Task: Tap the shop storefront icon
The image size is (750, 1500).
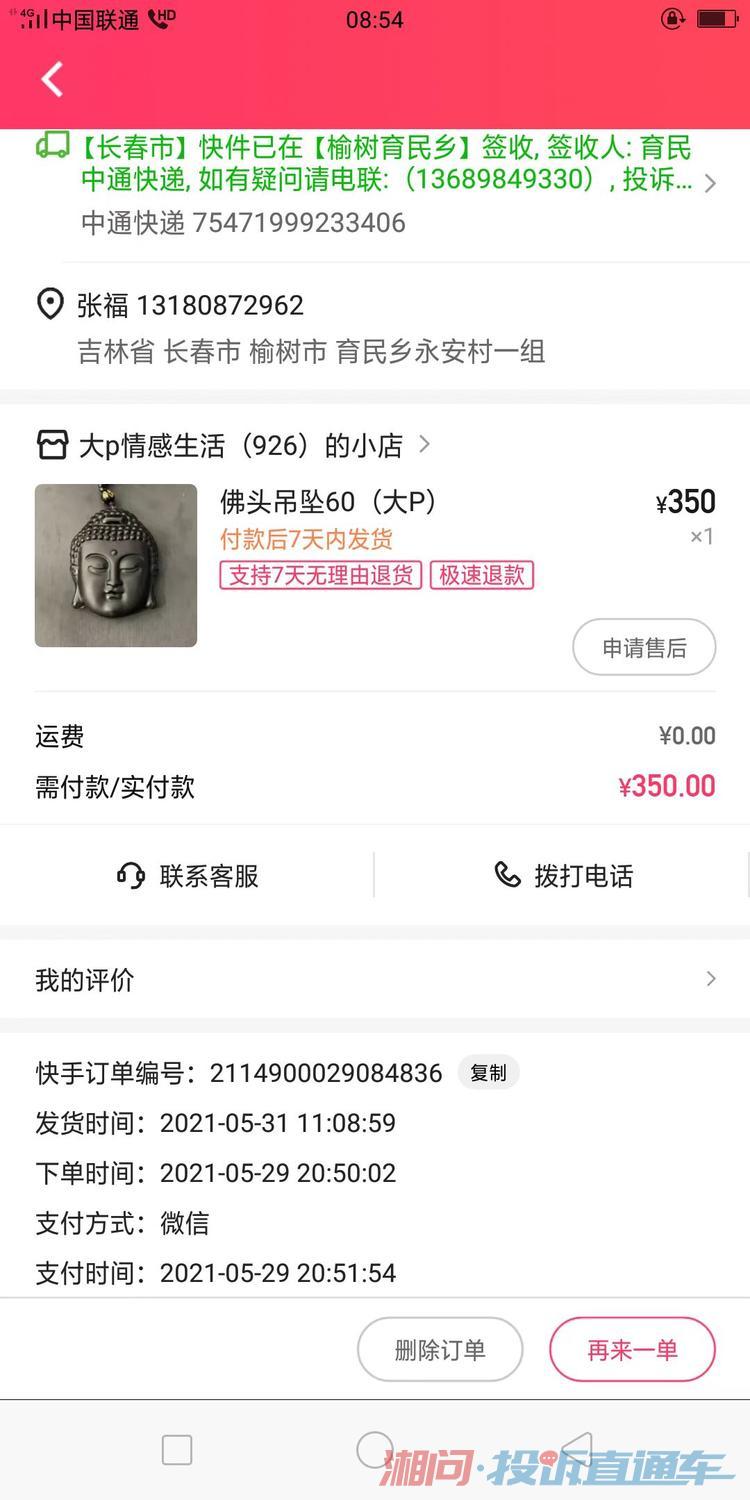Action: (51, 446)
